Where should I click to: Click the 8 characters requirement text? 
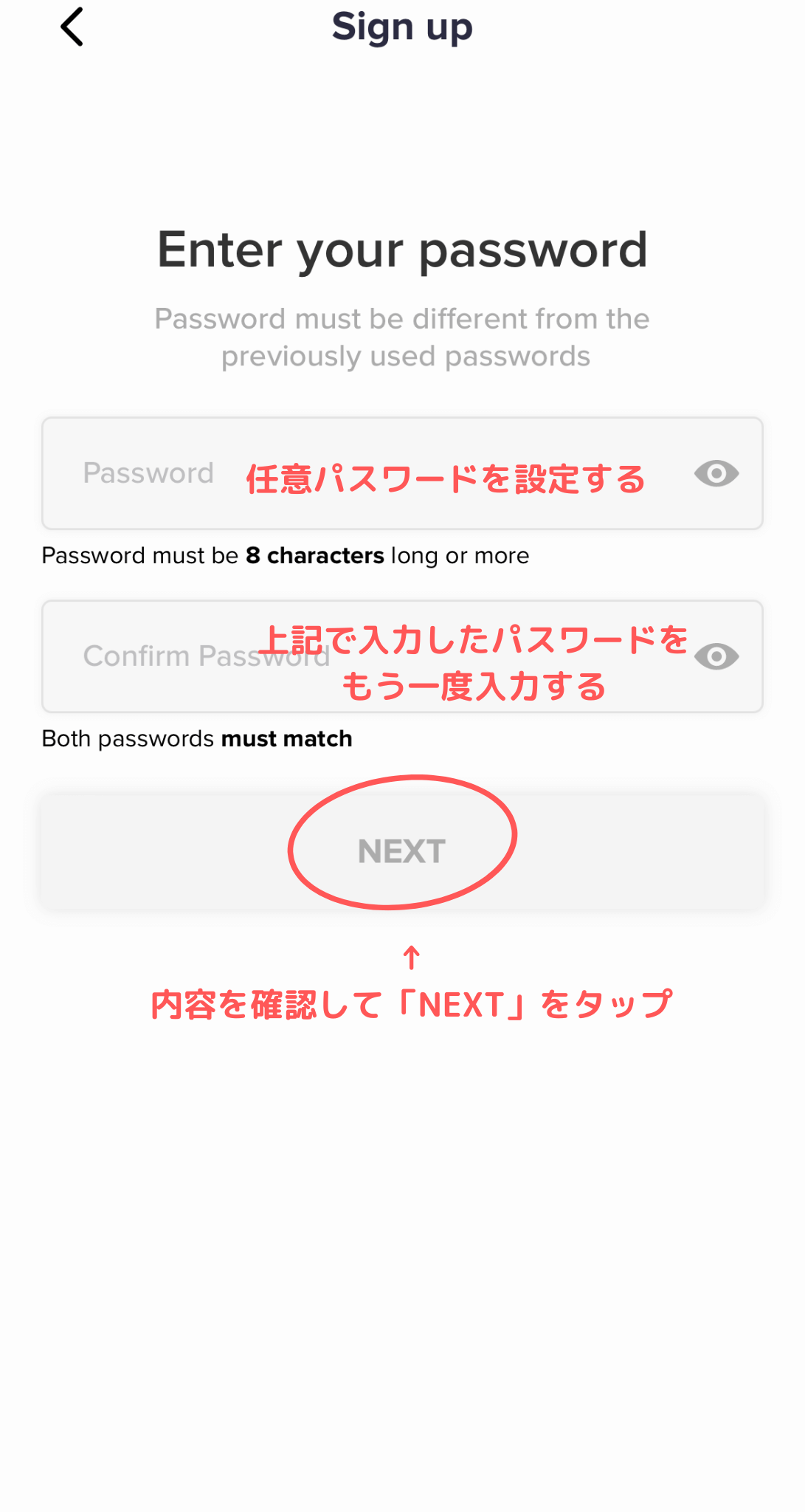coord(285,555)
